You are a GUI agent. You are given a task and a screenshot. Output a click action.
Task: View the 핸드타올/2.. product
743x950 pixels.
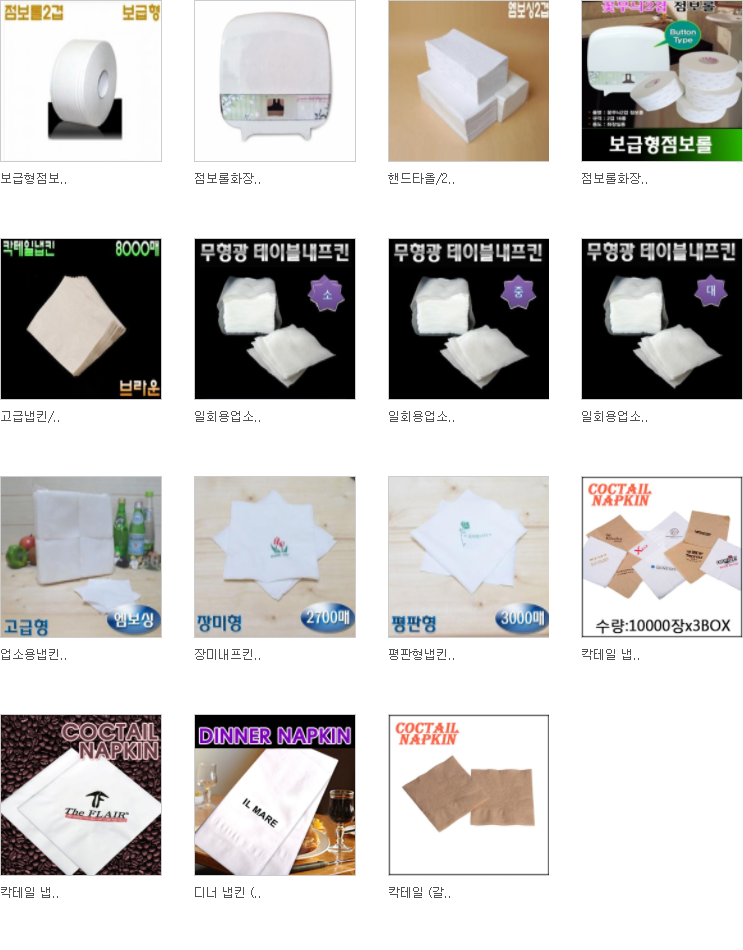[x=468, y=81]
